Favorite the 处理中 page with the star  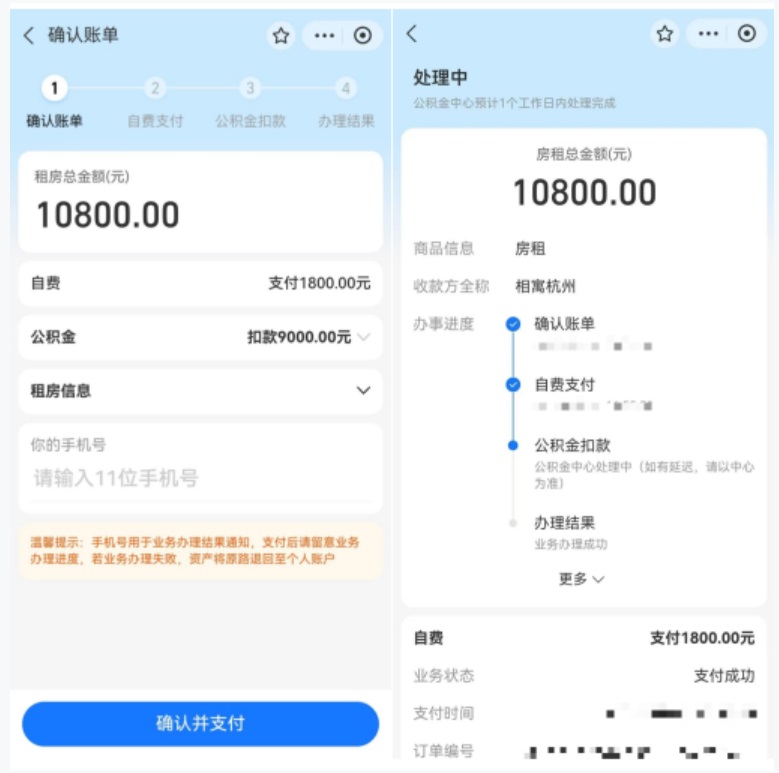(x=665, y=34)
